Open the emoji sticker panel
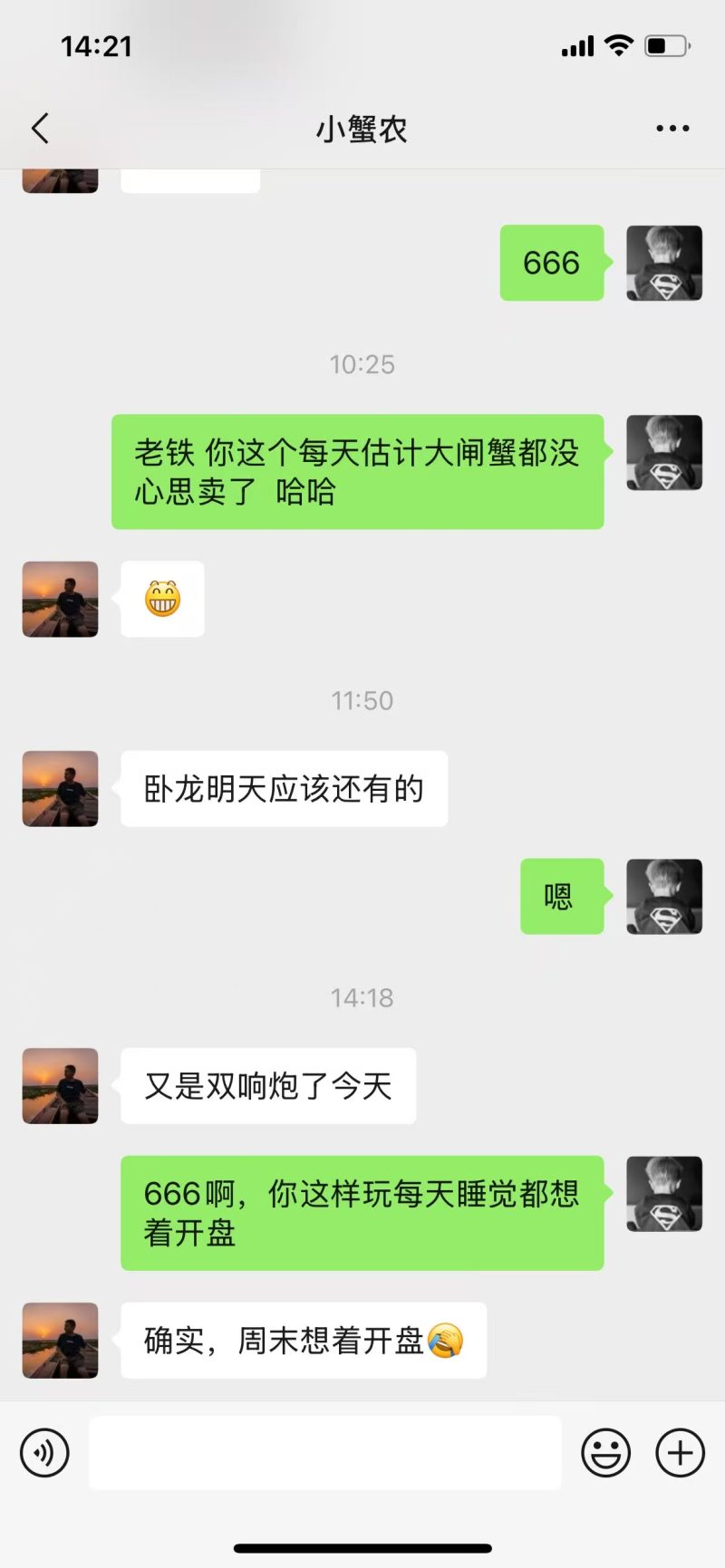 point(605,1453)
